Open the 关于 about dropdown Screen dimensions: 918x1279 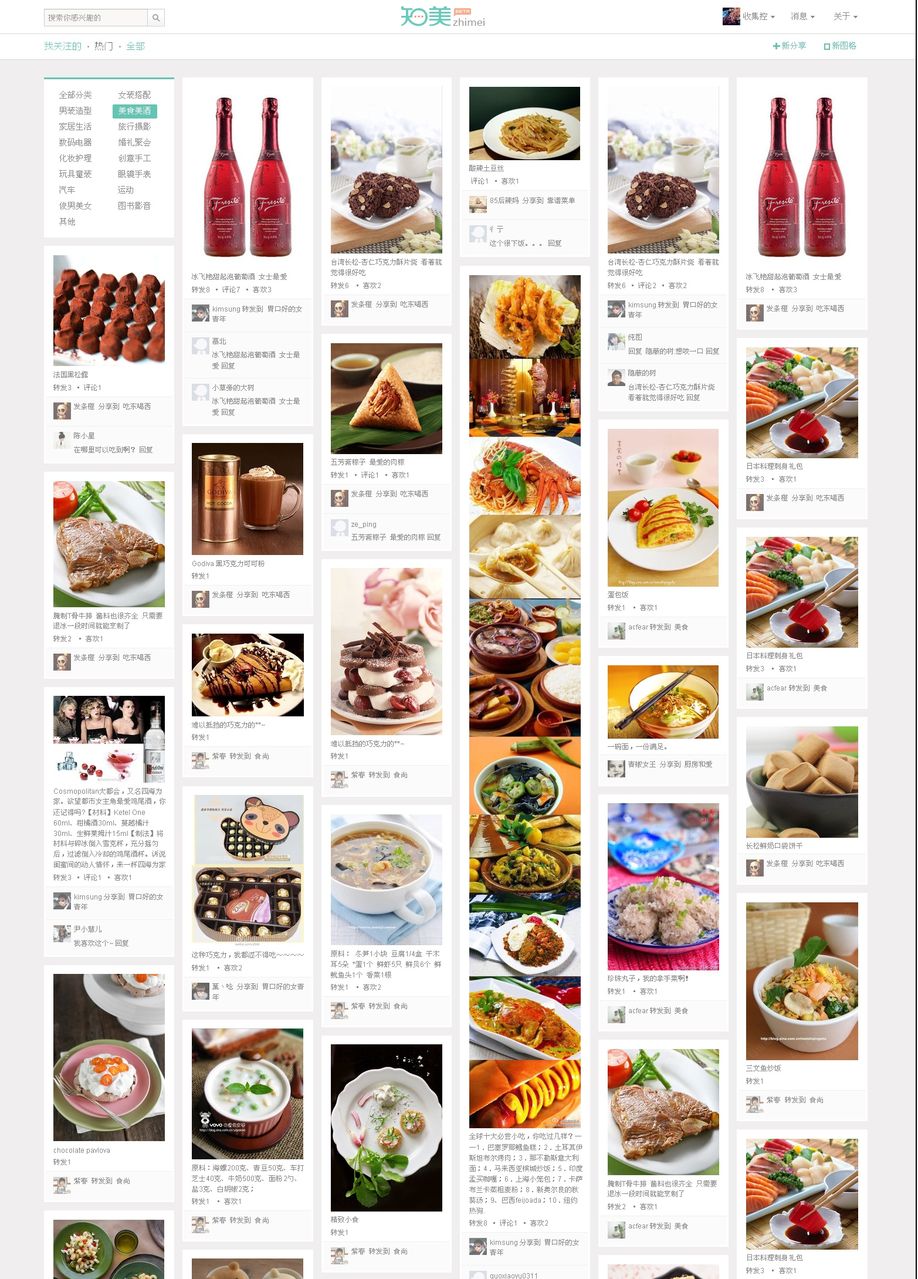tap(845, 17)
